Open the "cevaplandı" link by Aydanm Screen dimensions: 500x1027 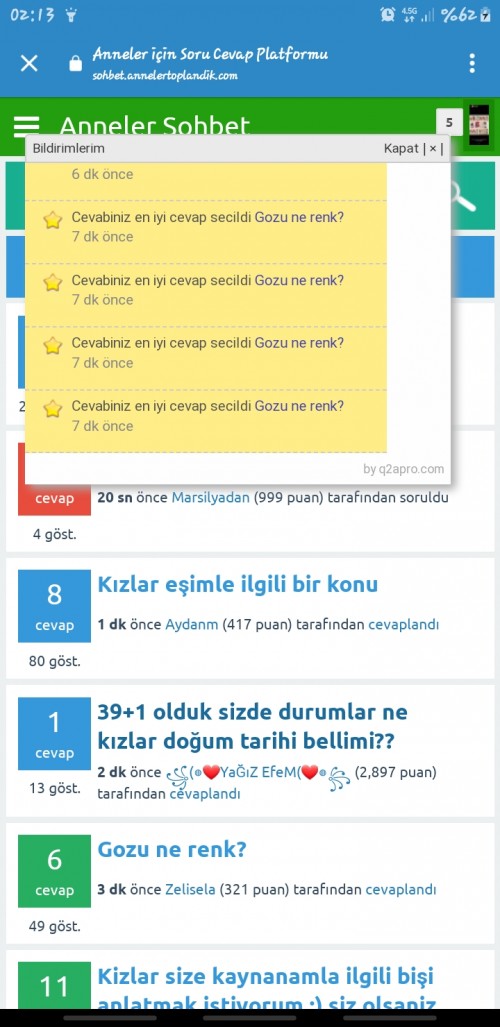[x=404, y=625]
